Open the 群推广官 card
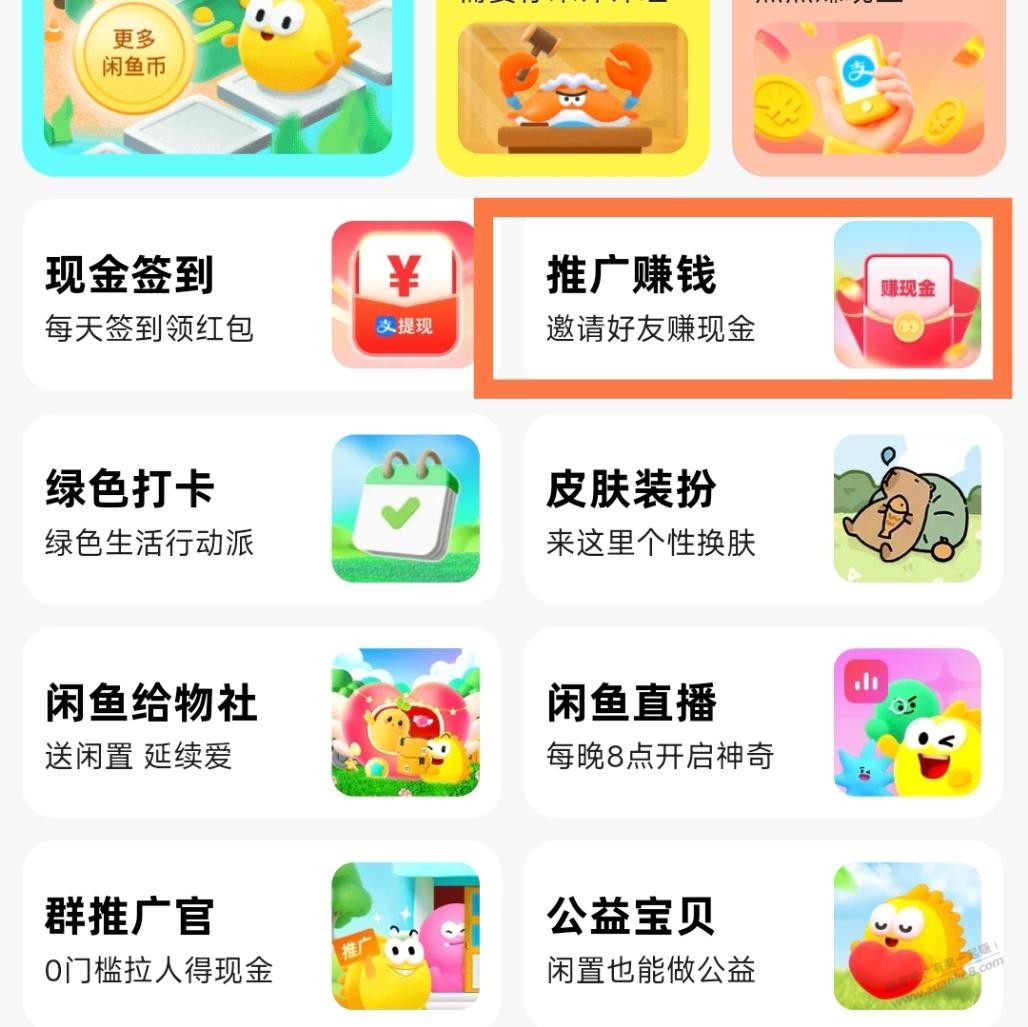This screenshot has height=1027, width=1028. (260, 935)
